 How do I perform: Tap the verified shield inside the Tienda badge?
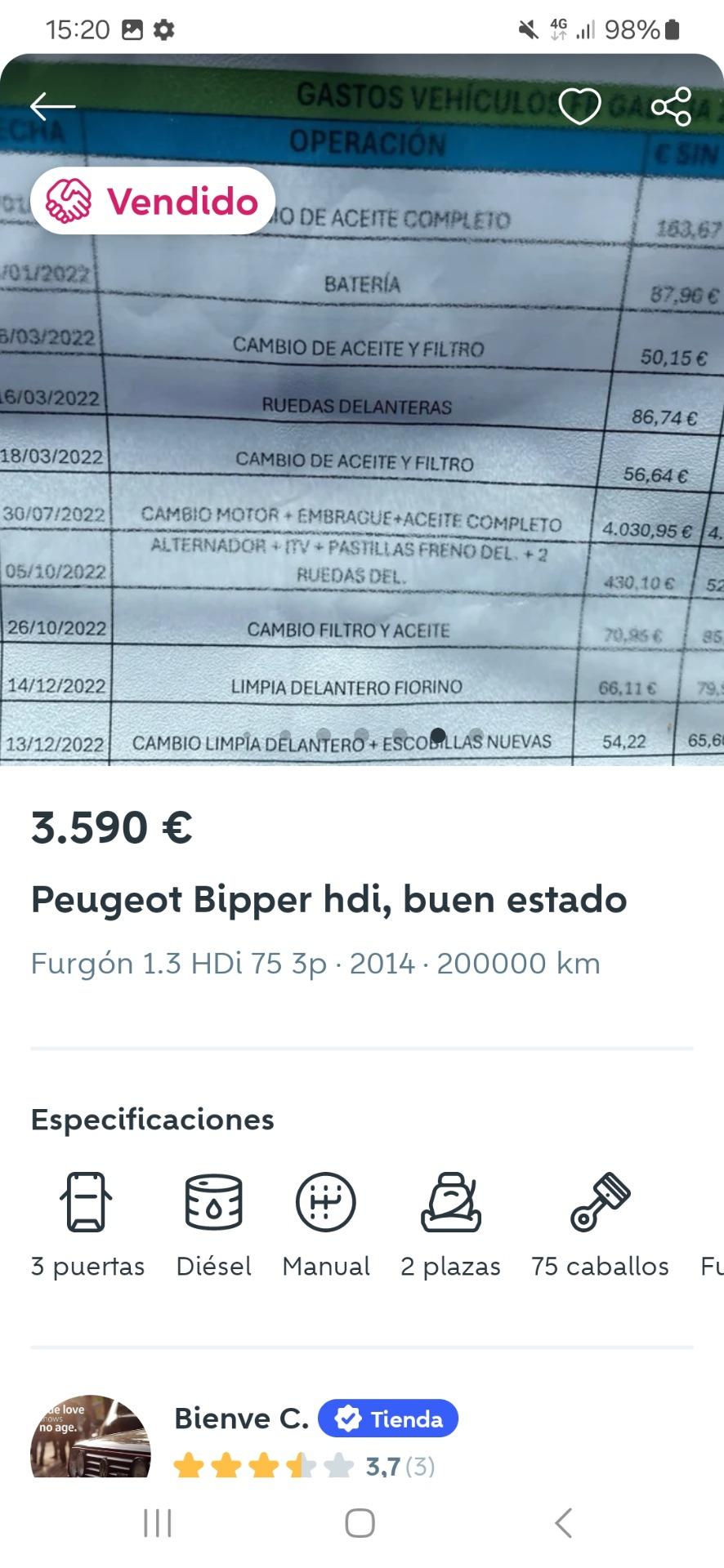[x=349, y=1419]
